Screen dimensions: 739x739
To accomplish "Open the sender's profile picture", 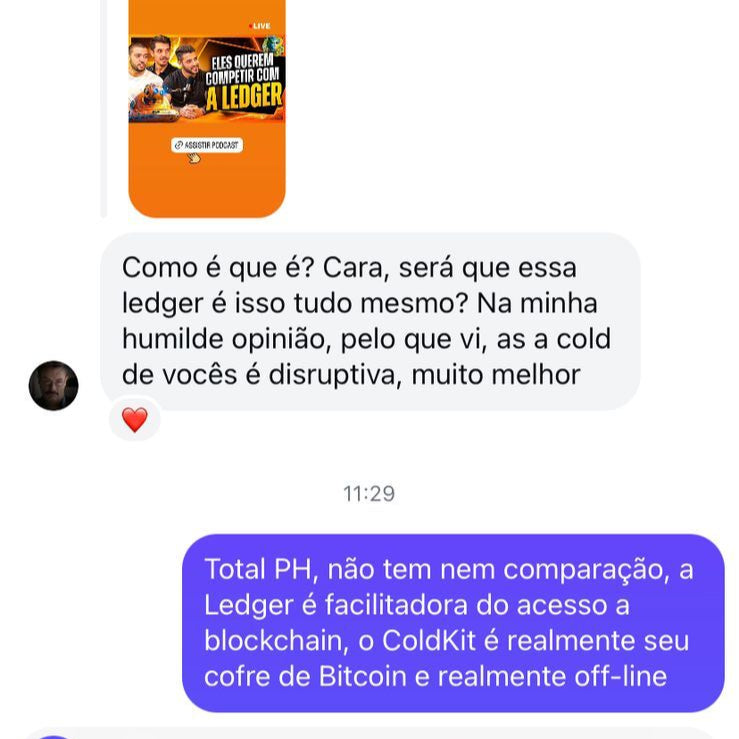I will point(54,386).
